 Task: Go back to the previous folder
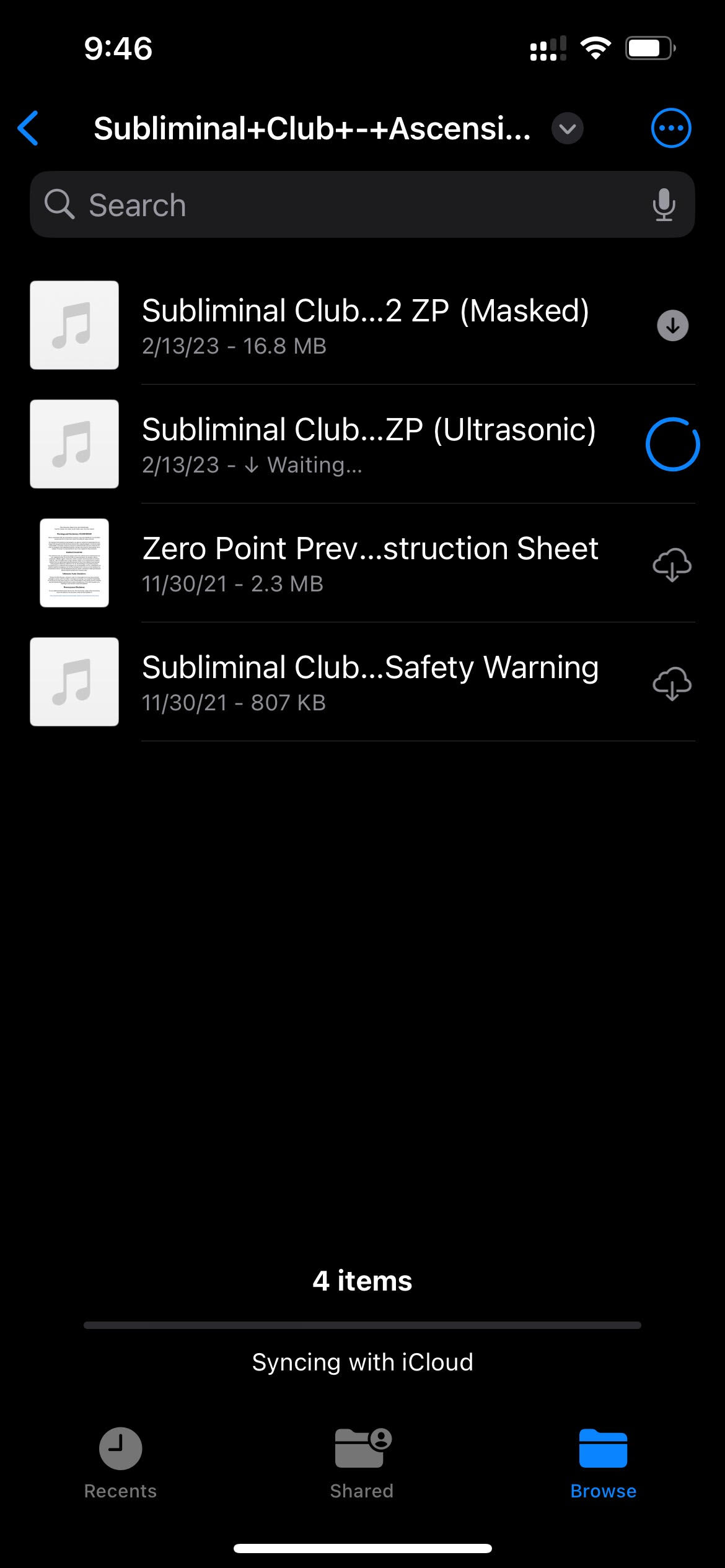(x=29, y=128)
